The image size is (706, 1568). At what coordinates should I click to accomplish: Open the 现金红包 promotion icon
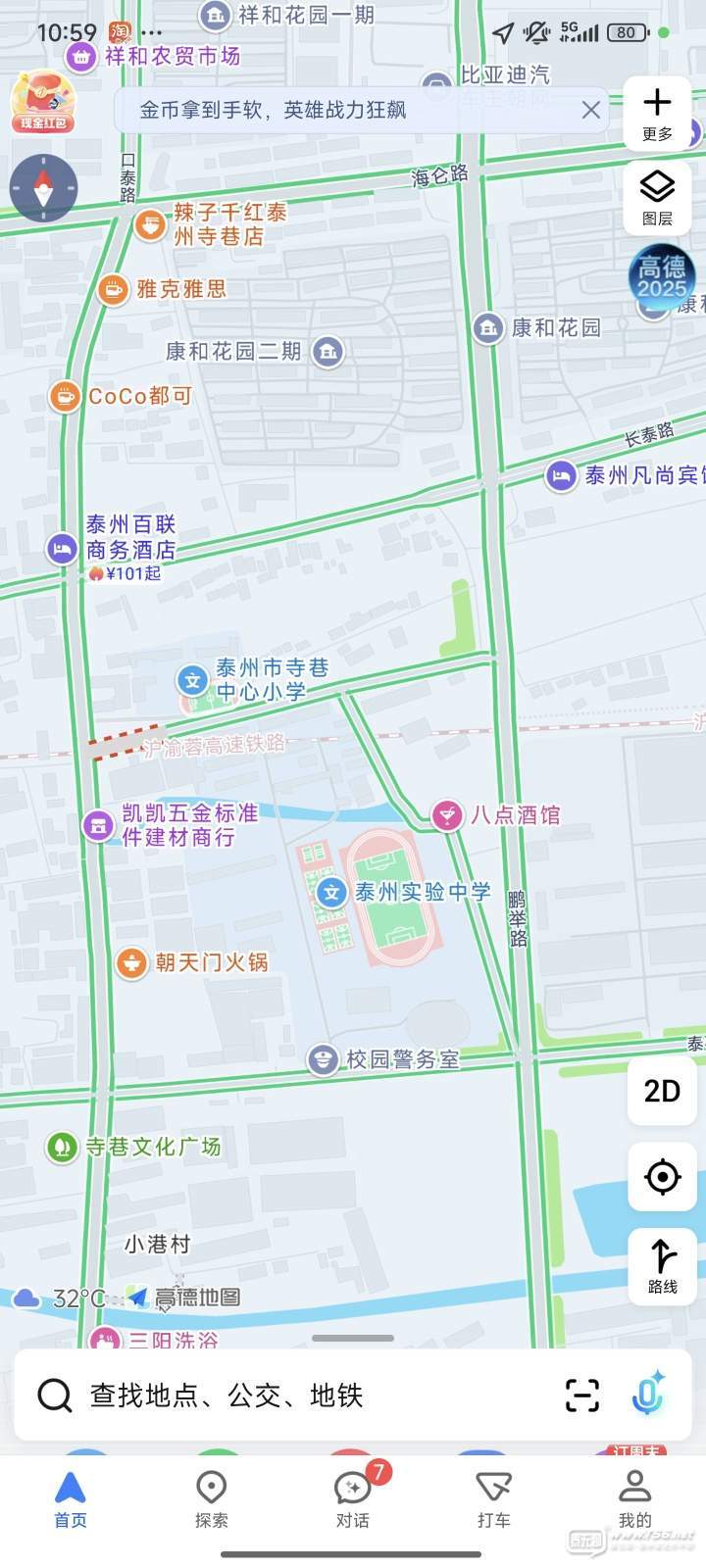(42, 101)
